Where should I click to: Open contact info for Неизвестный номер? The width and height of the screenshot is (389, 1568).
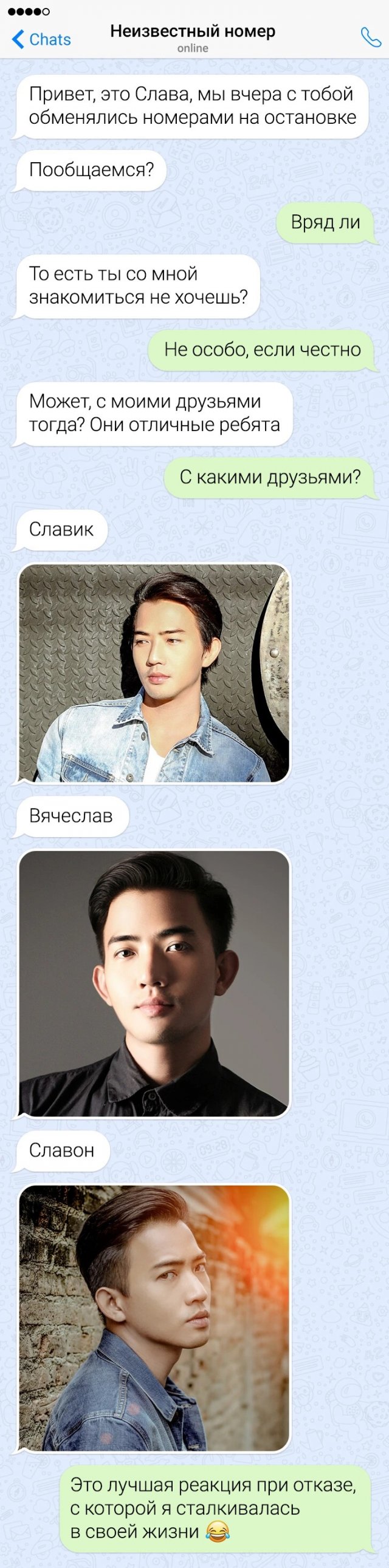[193, 38]
